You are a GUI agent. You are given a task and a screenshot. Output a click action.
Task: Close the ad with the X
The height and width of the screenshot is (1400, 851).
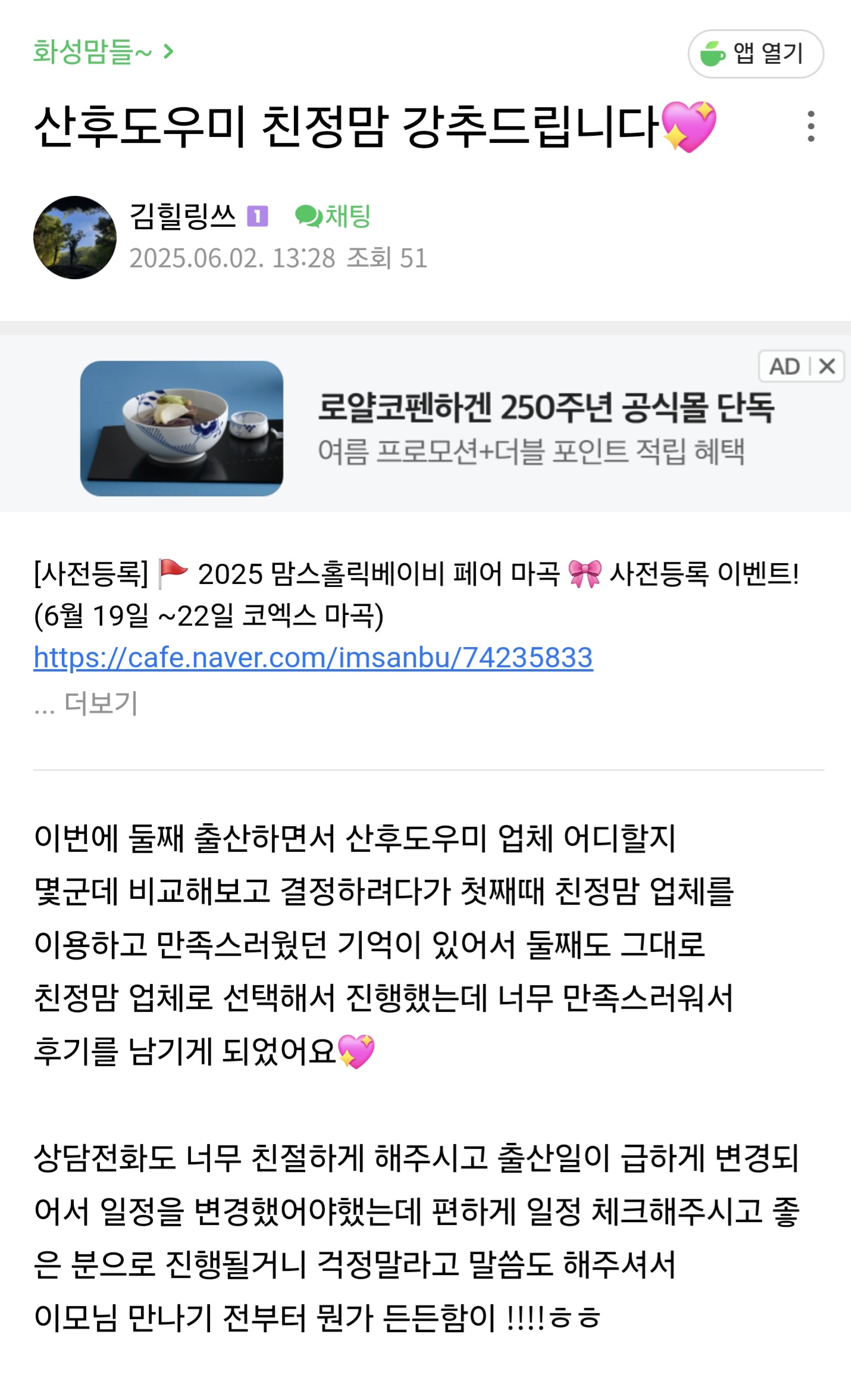[x=827, y=366]
